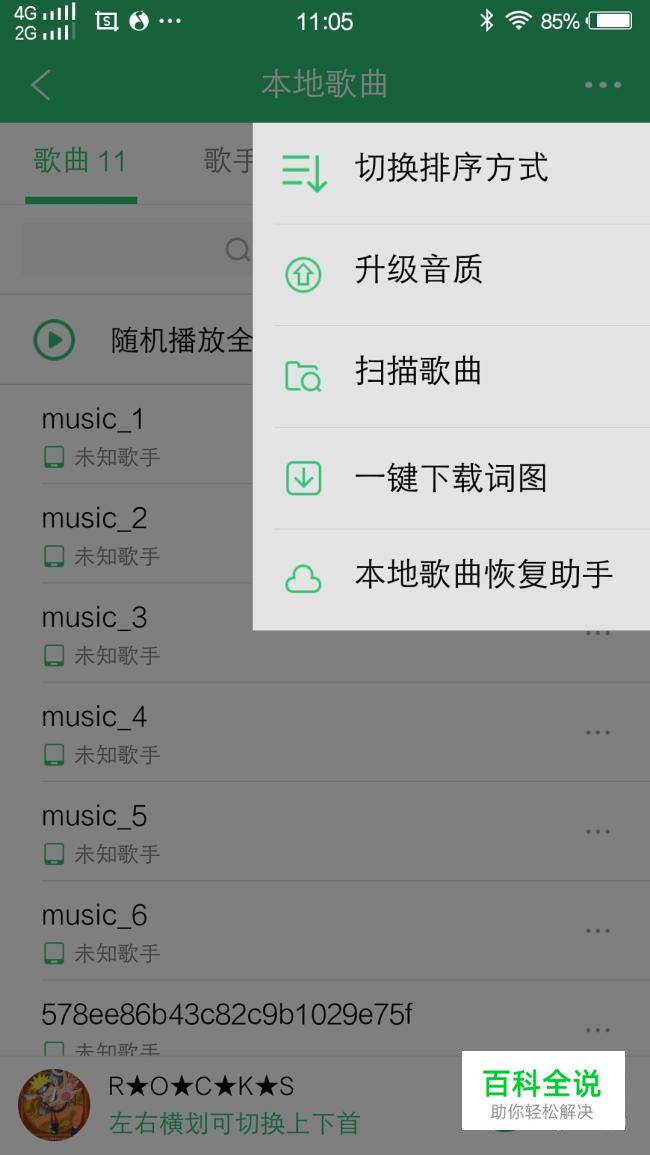Choose 升级音质 option
The image size is (650, 1155).
coord(451,275)
